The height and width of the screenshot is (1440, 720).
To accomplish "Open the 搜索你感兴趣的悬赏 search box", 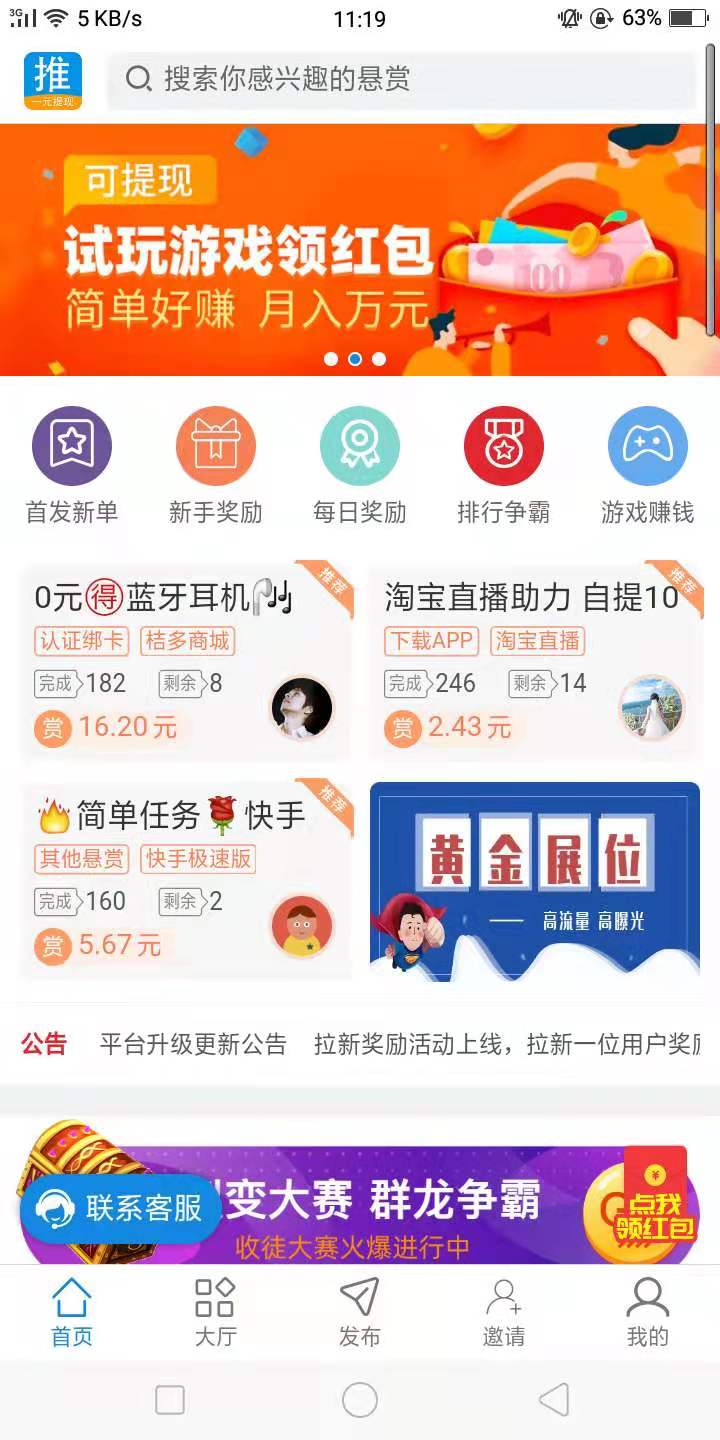I will tap(400, 79).
